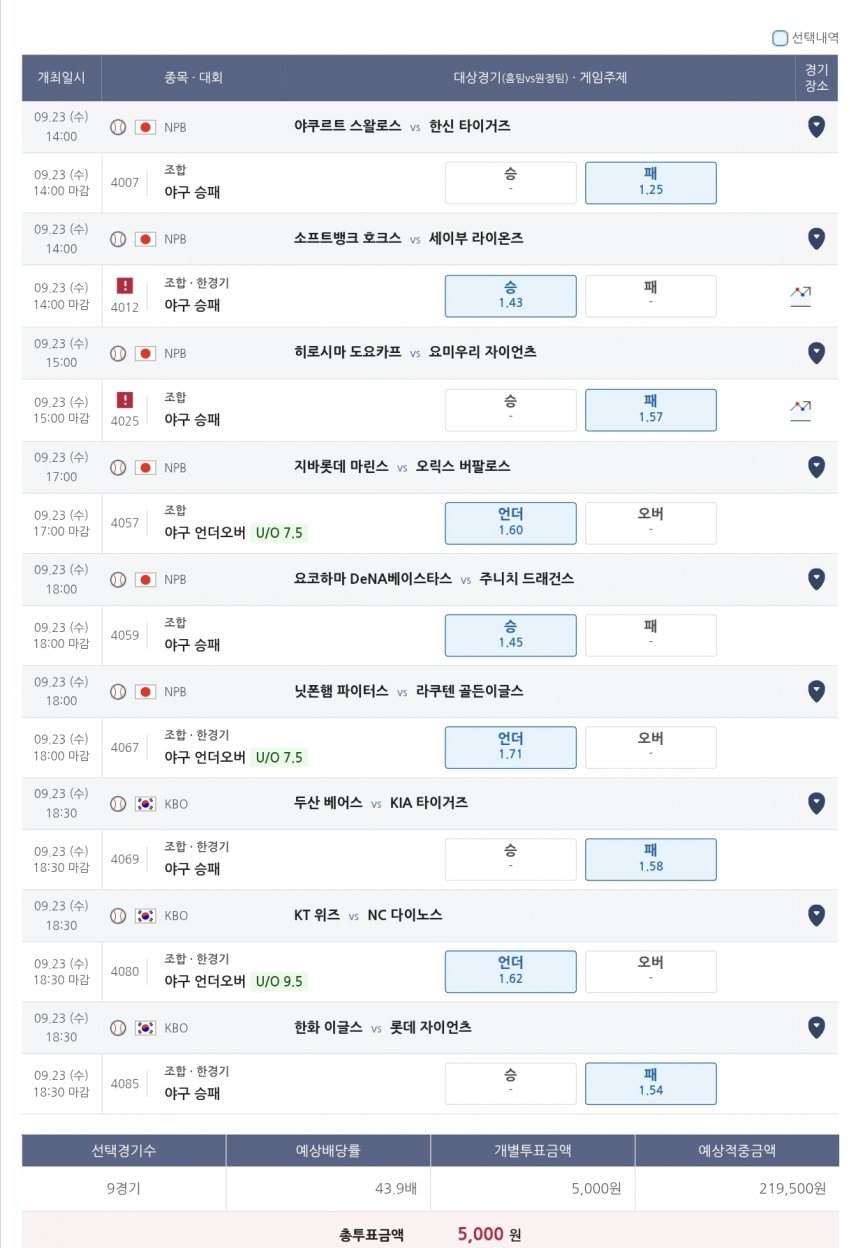The width and height of the screenshot is (850, 1248).
Task: Choose 언더 1.62 for match 4080
Action: 510,971
